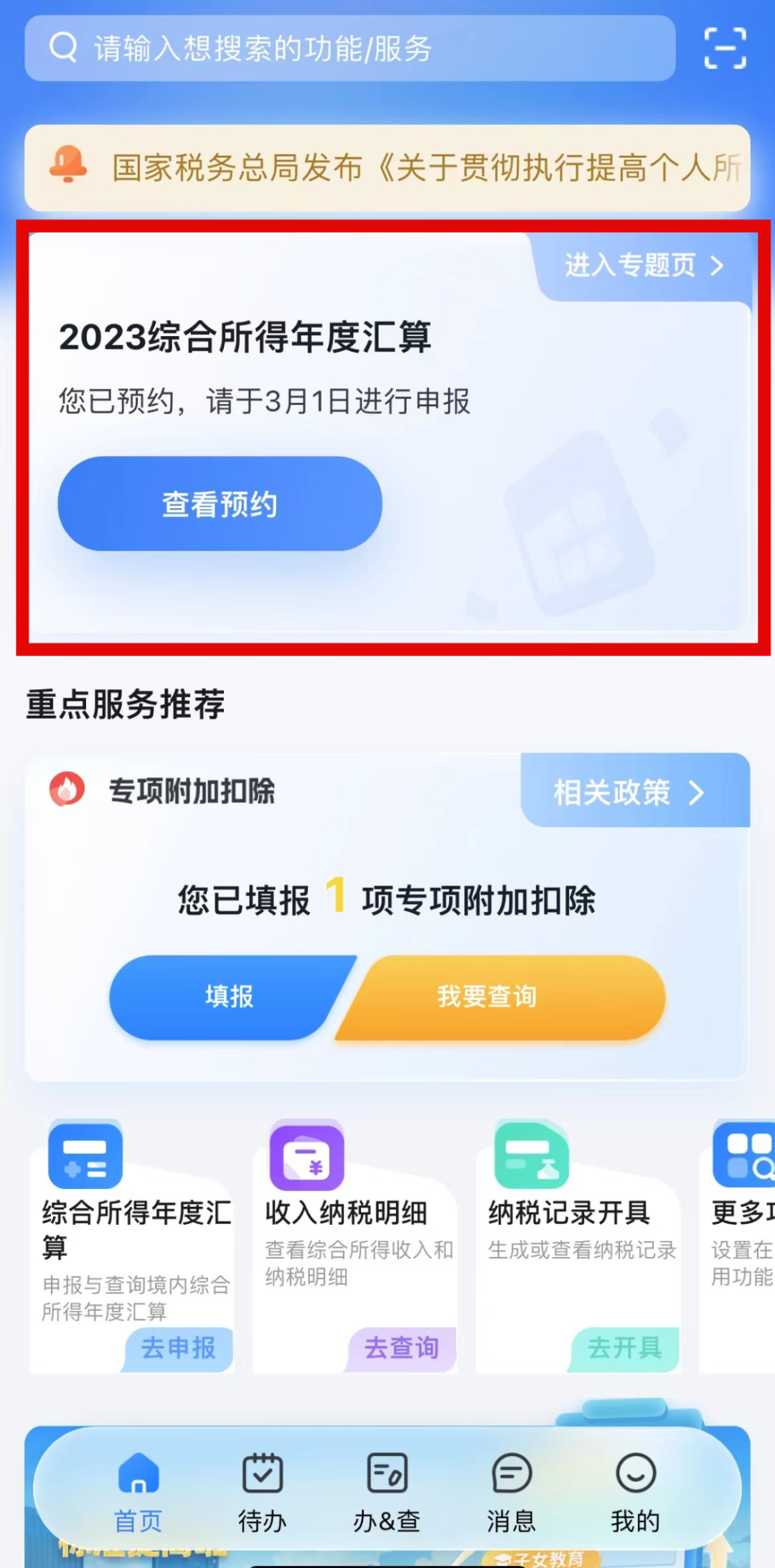This screenshot has height=1568, width=775.
Task: Open 收入纳税明细 purple wallet icon
Action: pos(306,1157)
